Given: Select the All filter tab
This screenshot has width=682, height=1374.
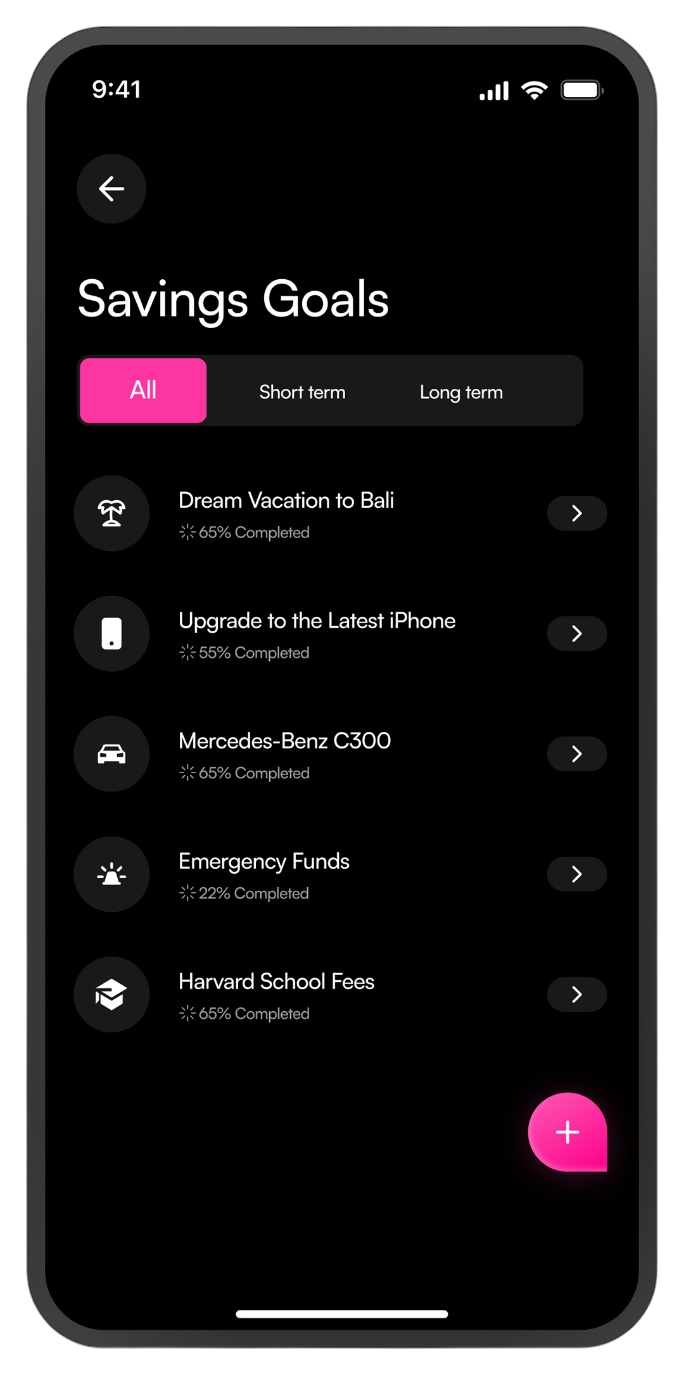Looking at the screenshot, I should click(143, 390).
